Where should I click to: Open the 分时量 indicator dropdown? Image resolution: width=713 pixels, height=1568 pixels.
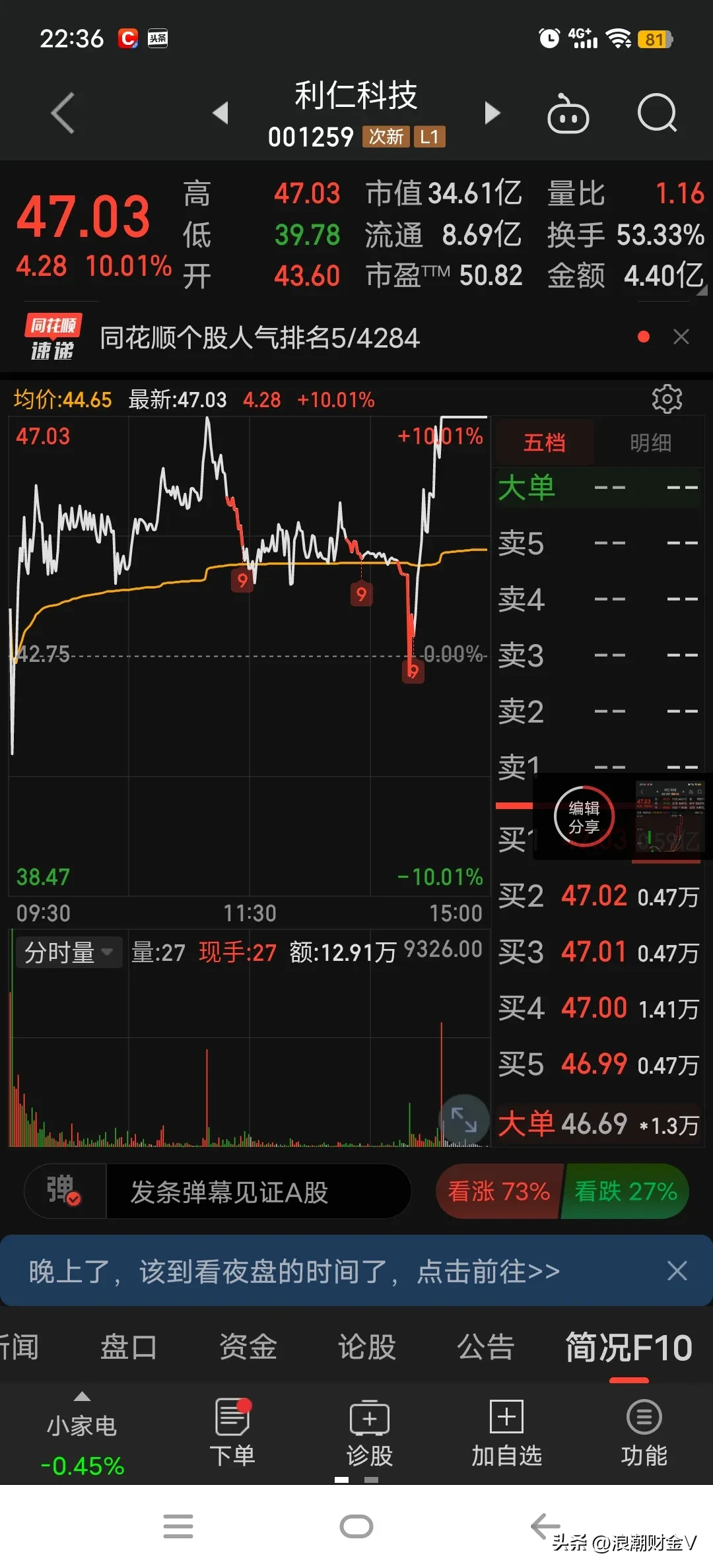coord(69,952)
